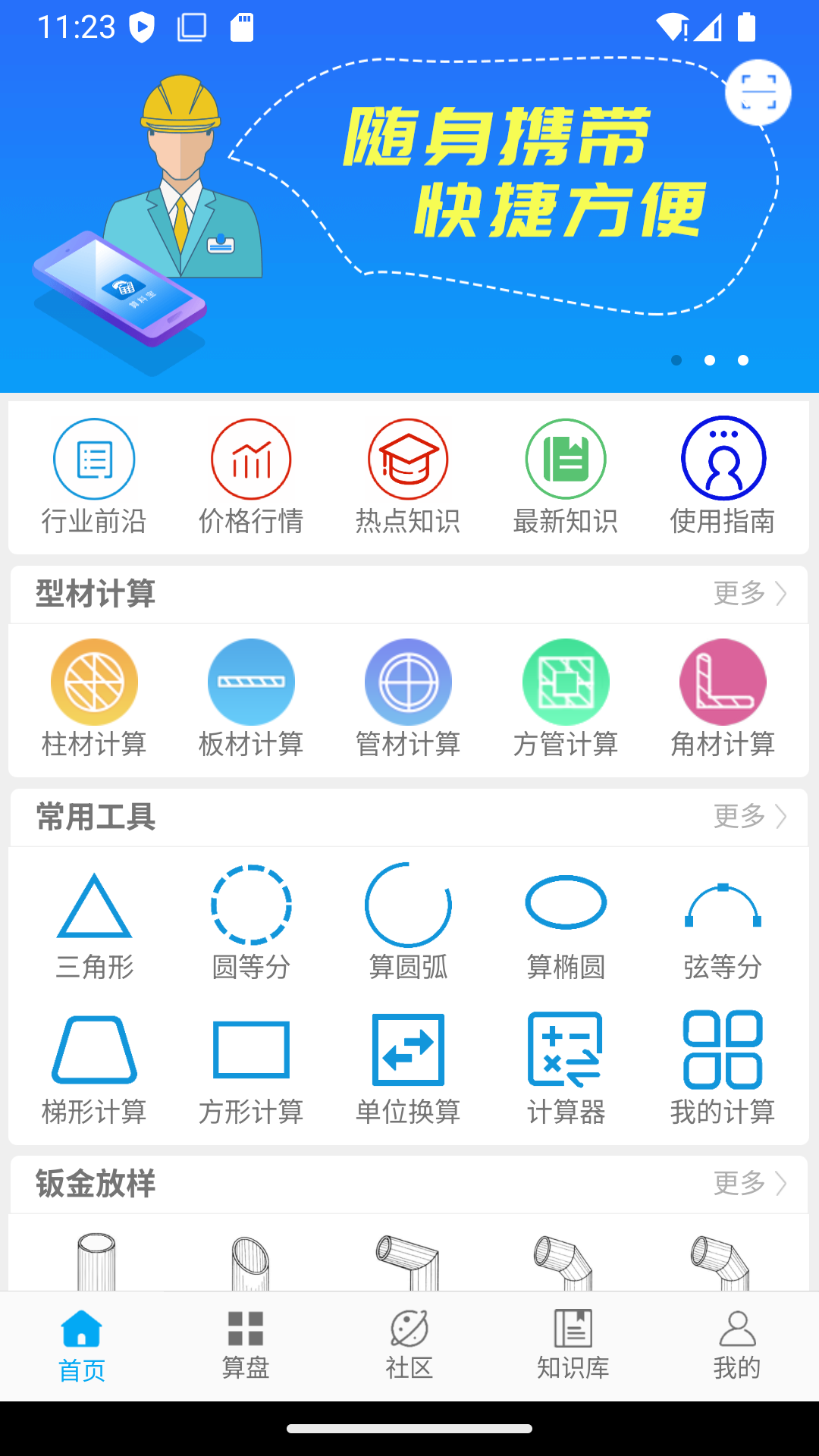Open 管材计算 calculator
This screenshot has height=1456, width=819.
[x=408, y=699]
